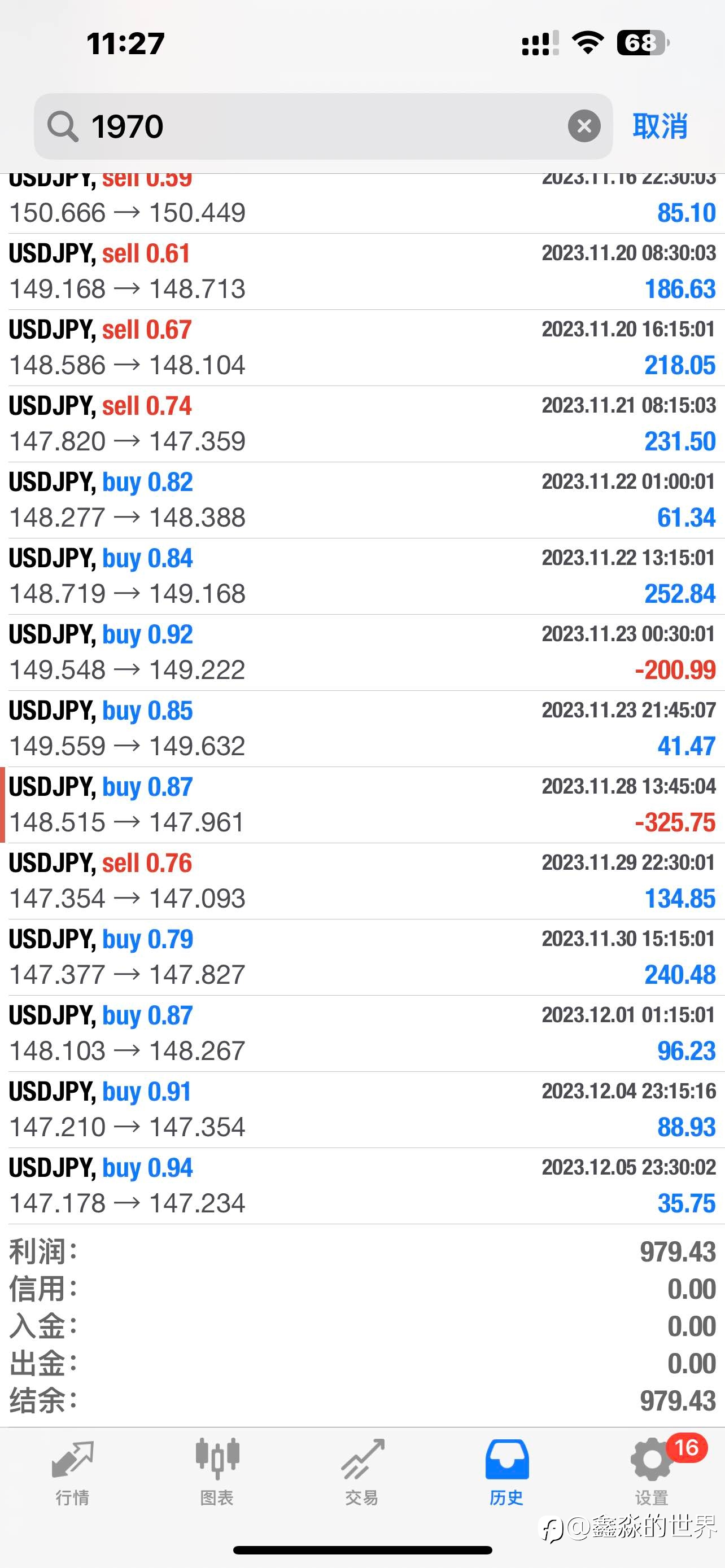Open the USDJPY buy 0.79 trade
This screenshot has height=1568, width=725.
pyautogui.click(x=362, y=957)
